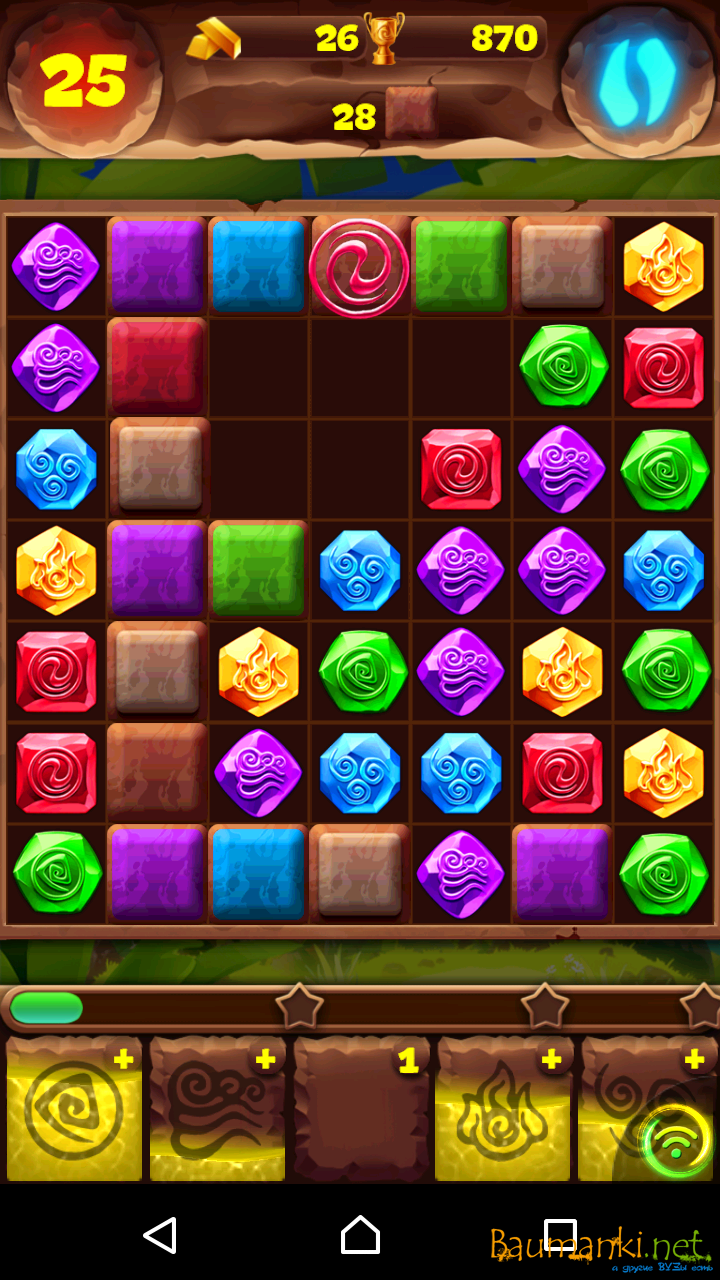Select the blank booster showing count 1
The image size is (720, 1280).
tap(361, 1110)
